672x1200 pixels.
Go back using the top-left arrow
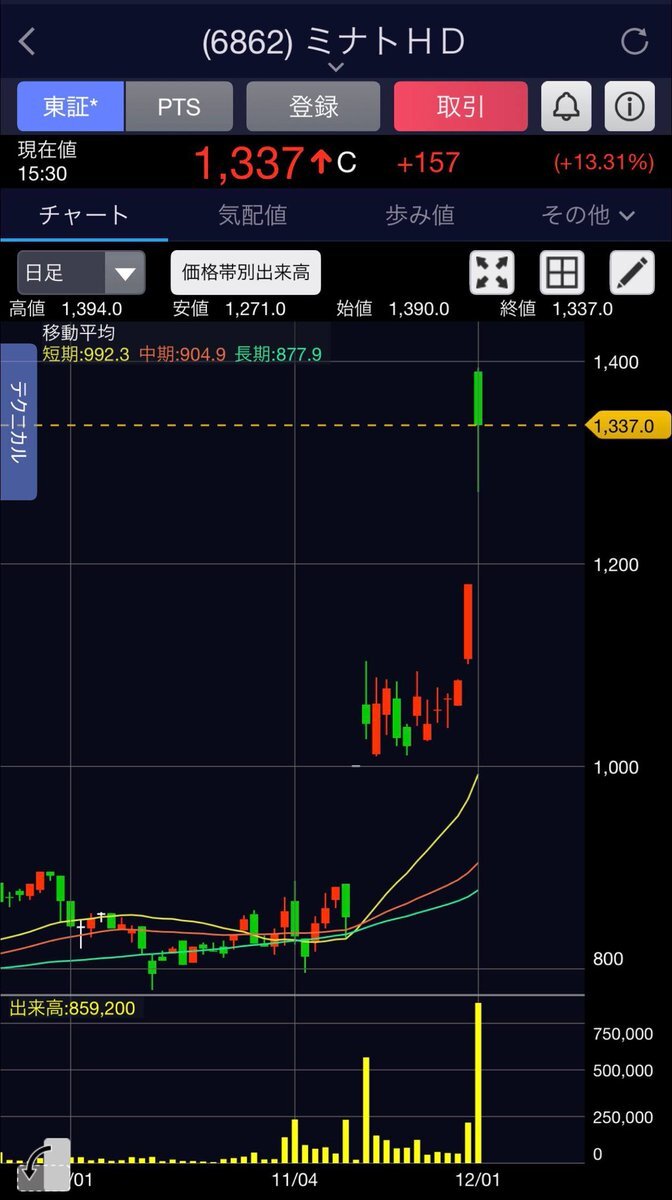27,42
